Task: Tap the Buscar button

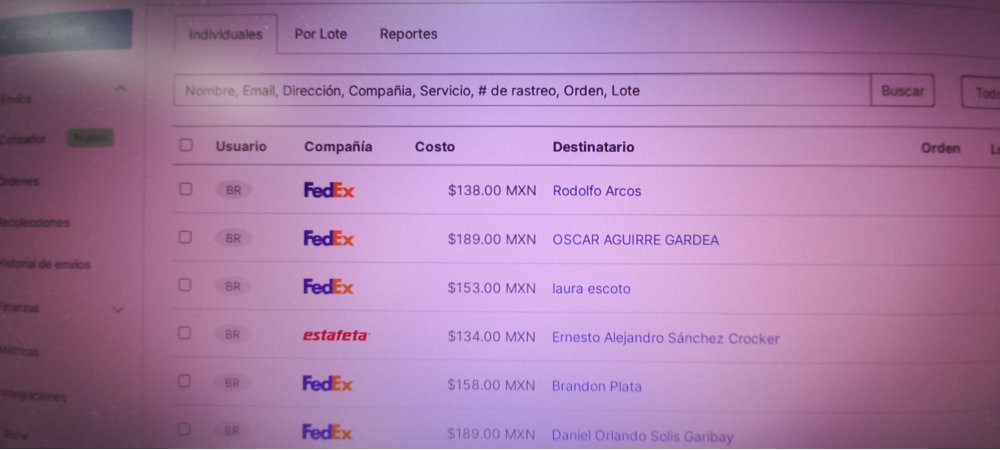Action: 902,91
